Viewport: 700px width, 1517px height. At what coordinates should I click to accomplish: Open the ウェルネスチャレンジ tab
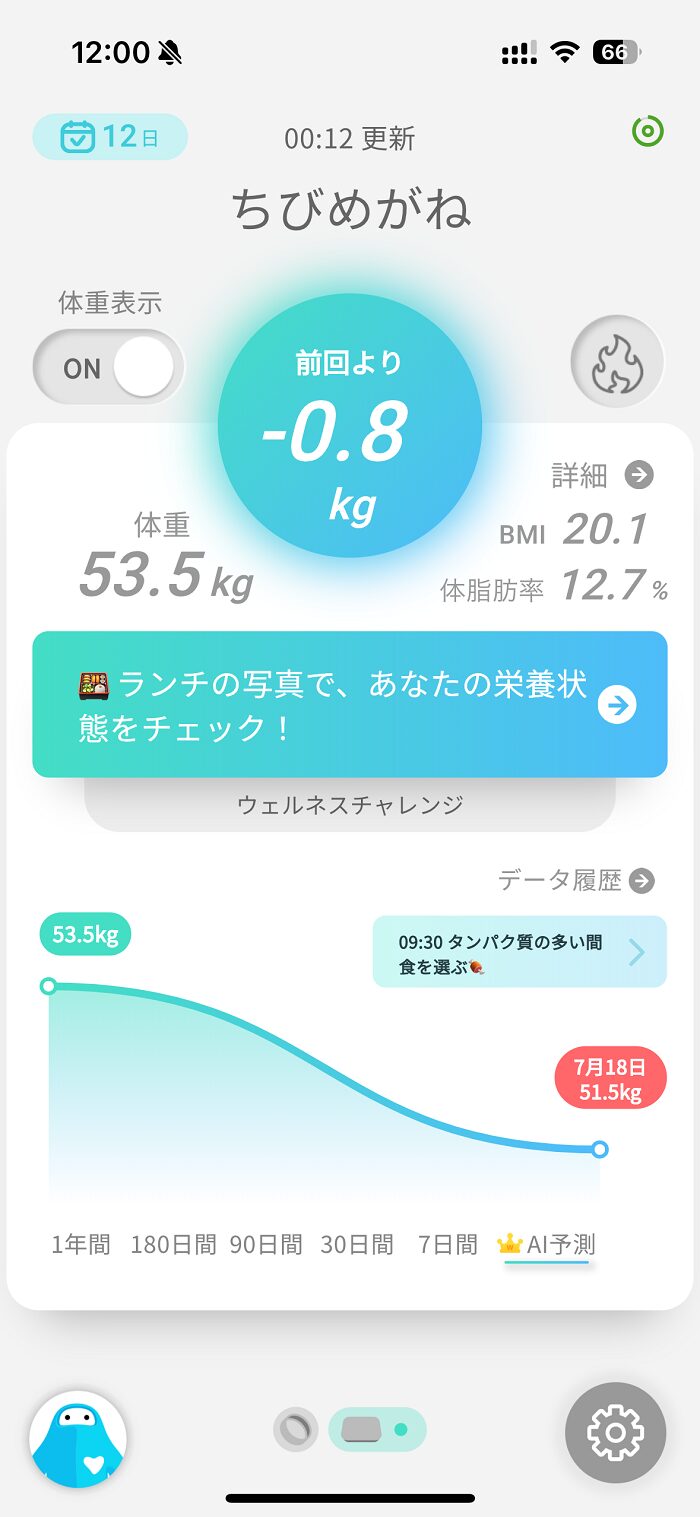(x=350, y=805)
